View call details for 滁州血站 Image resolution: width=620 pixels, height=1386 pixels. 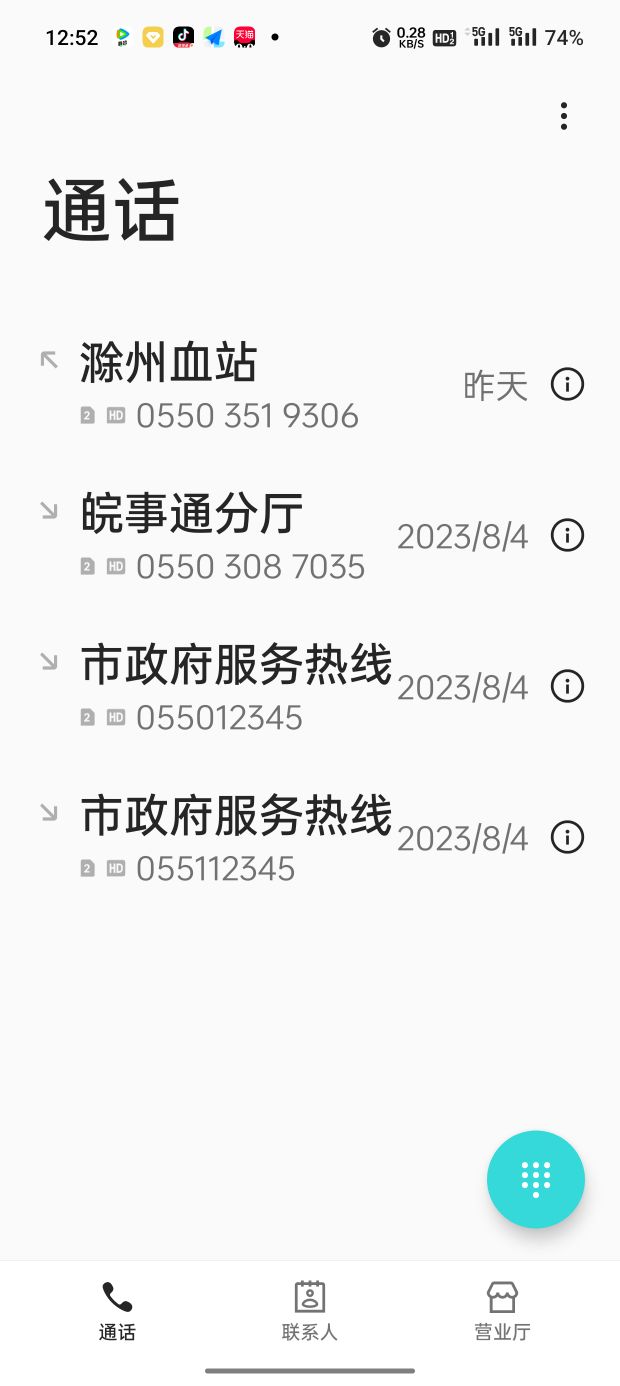pos(567,385)
